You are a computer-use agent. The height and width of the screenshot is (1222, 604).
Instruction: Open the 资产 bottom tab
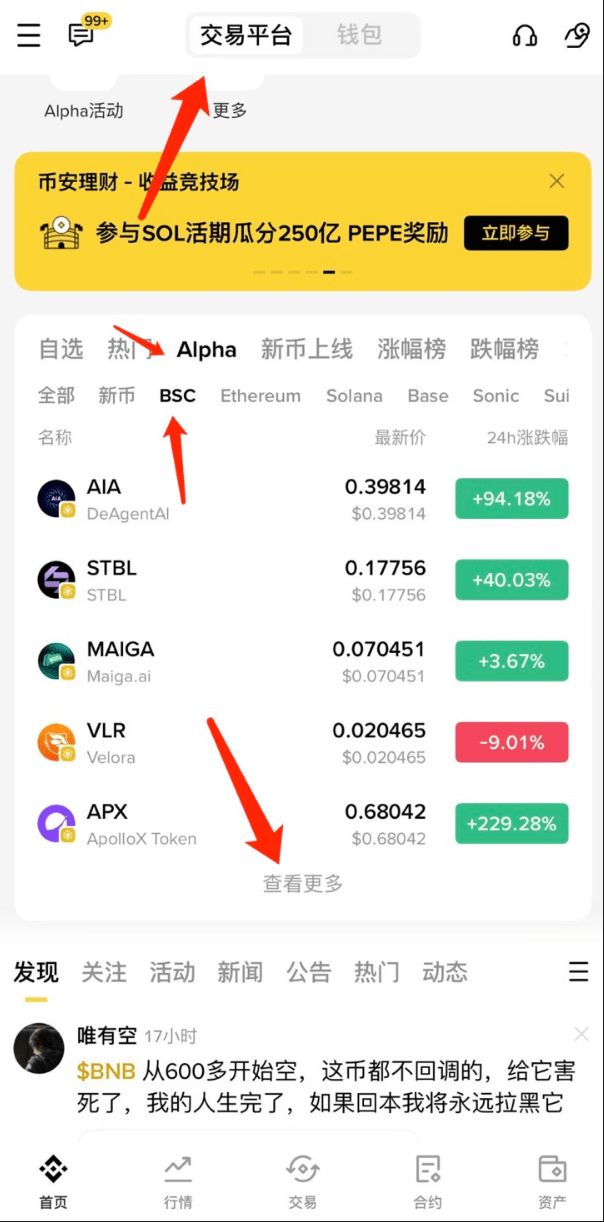[552, 1182]
